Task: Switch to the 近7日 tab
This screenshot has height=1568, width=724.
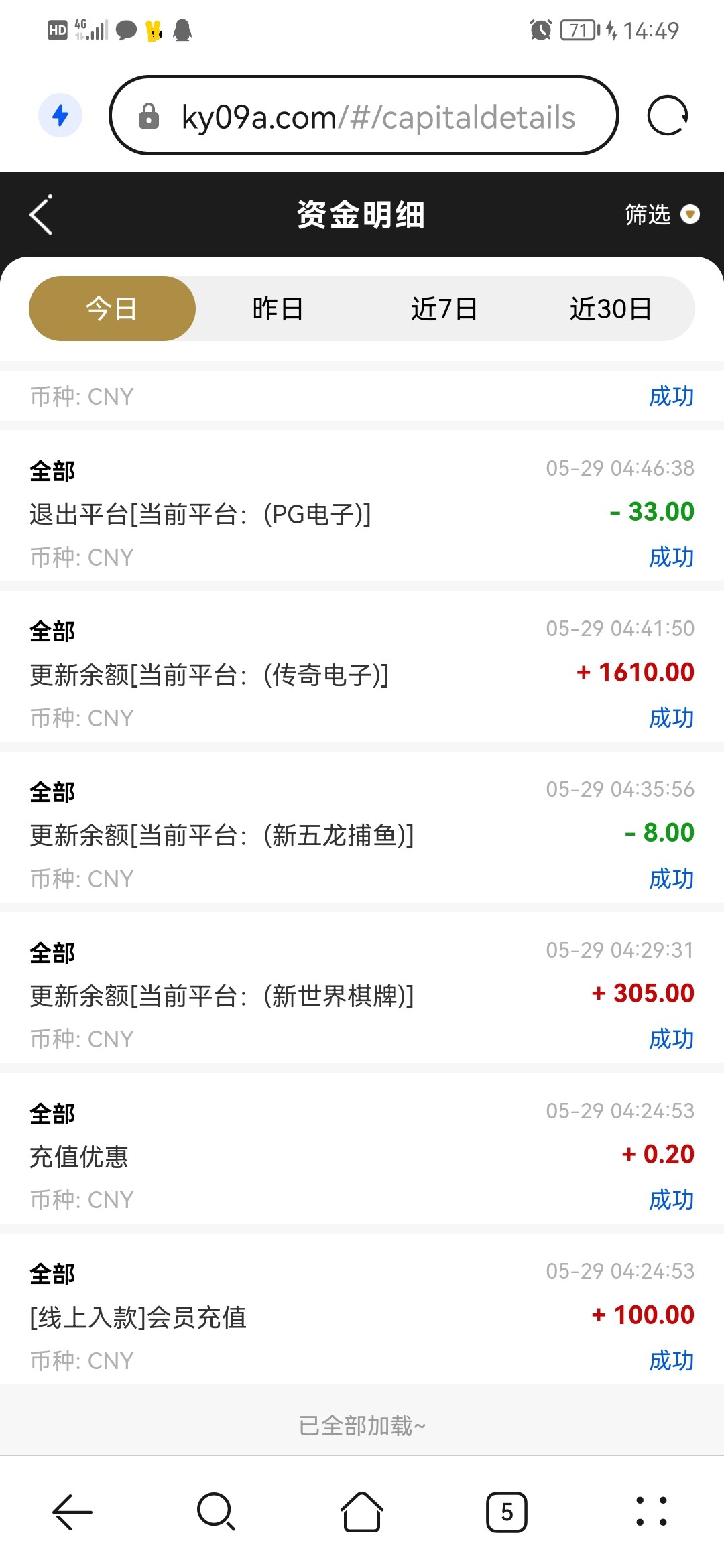Action: click(x=444, y=308)
